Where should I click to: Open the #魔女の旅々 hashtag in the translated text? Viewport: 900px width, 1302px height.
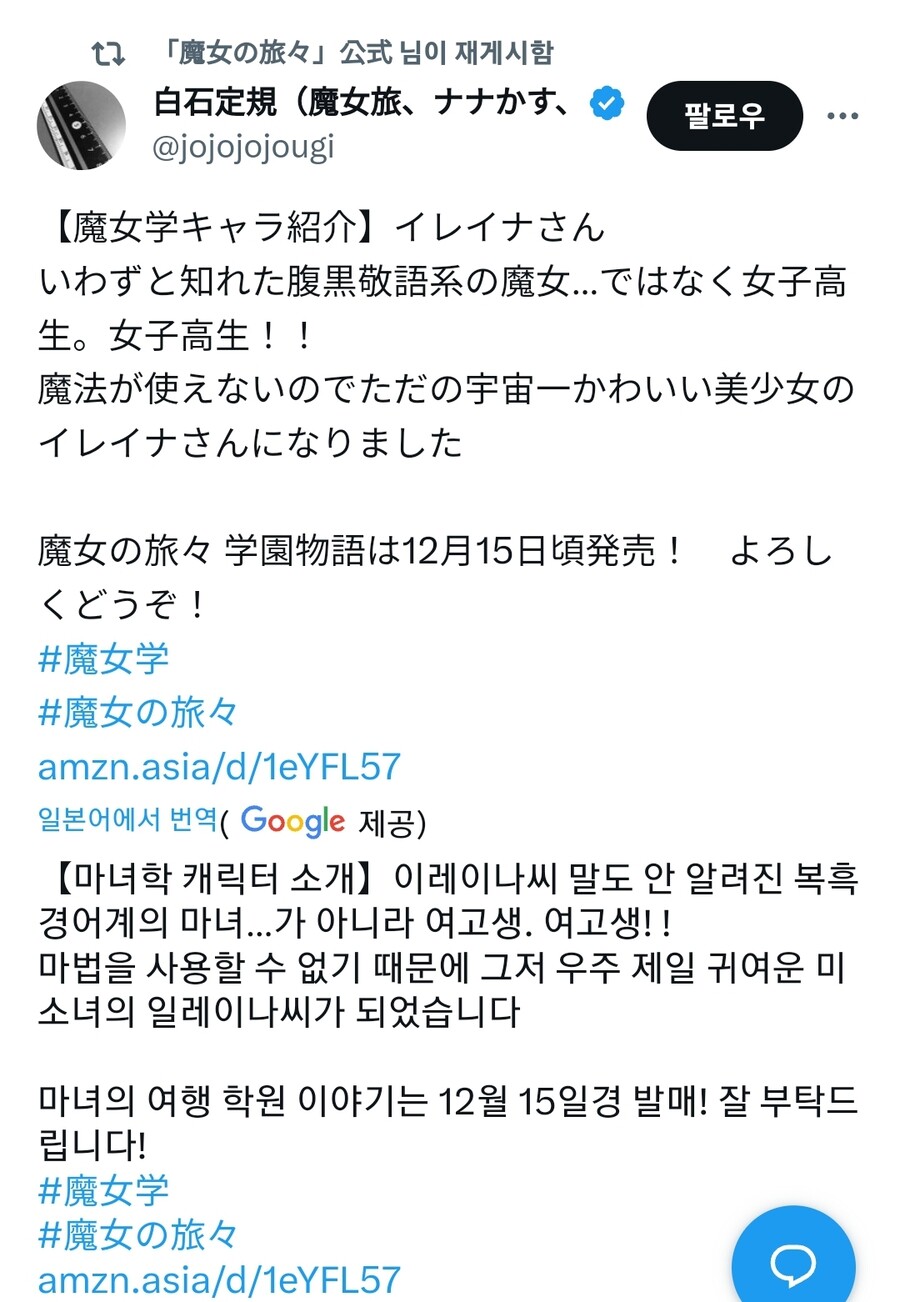(x=138, y=1234)
